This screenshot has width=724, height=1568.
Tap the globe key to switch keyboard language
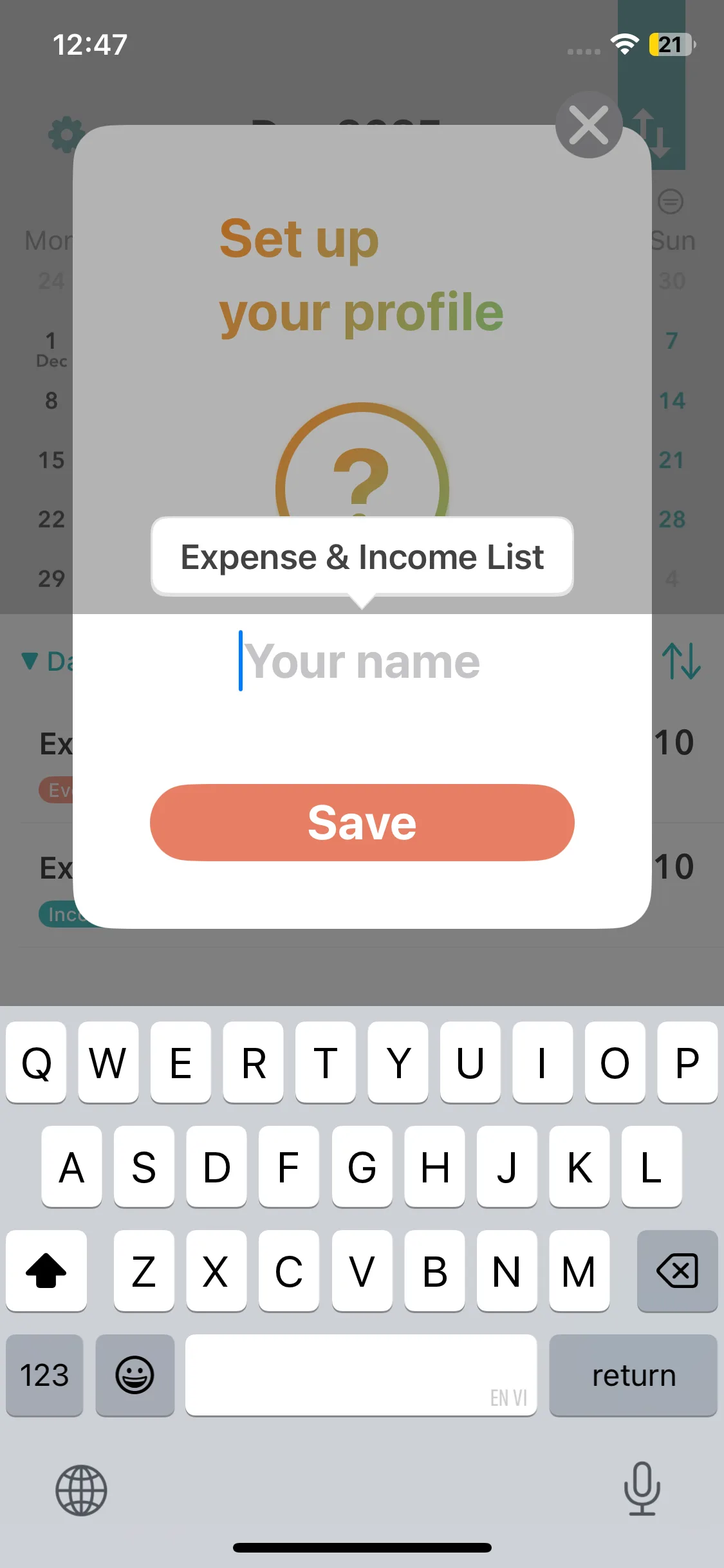click(81, 1489)
